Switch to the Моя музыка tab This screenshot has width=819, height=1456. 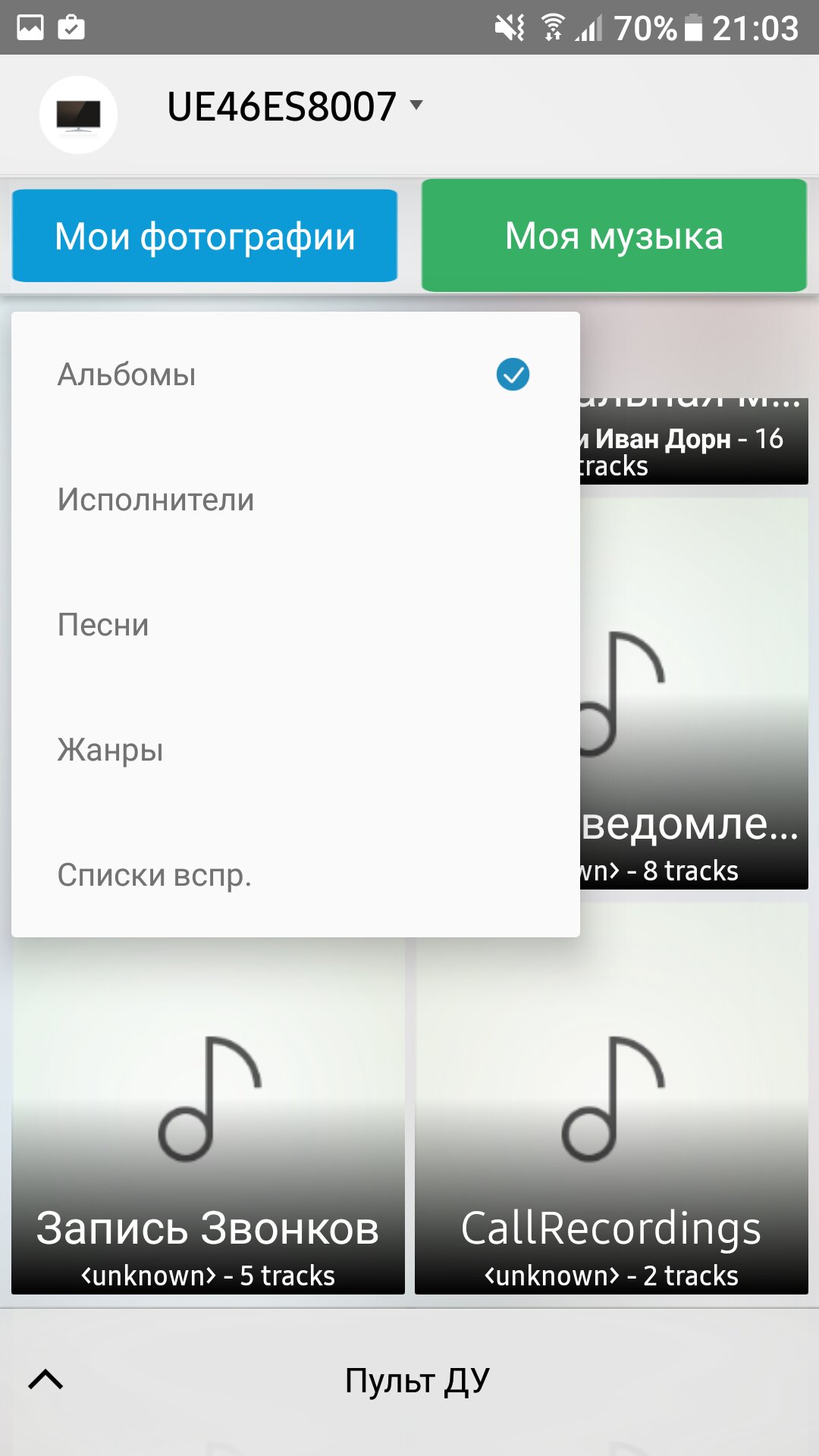click(614, 235)
